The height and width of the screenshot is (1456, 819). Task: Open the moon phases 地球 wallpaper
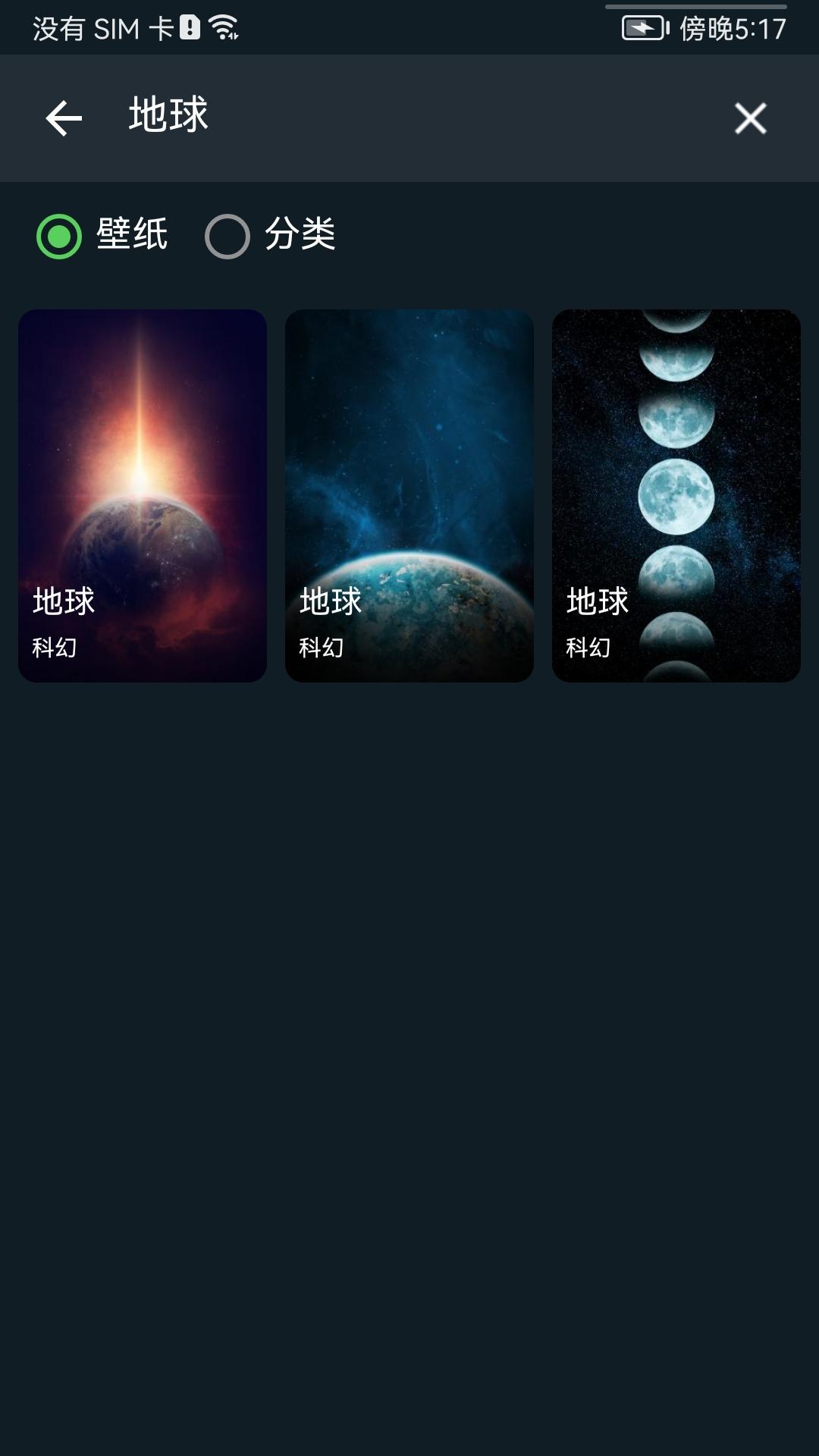point(676,495)
